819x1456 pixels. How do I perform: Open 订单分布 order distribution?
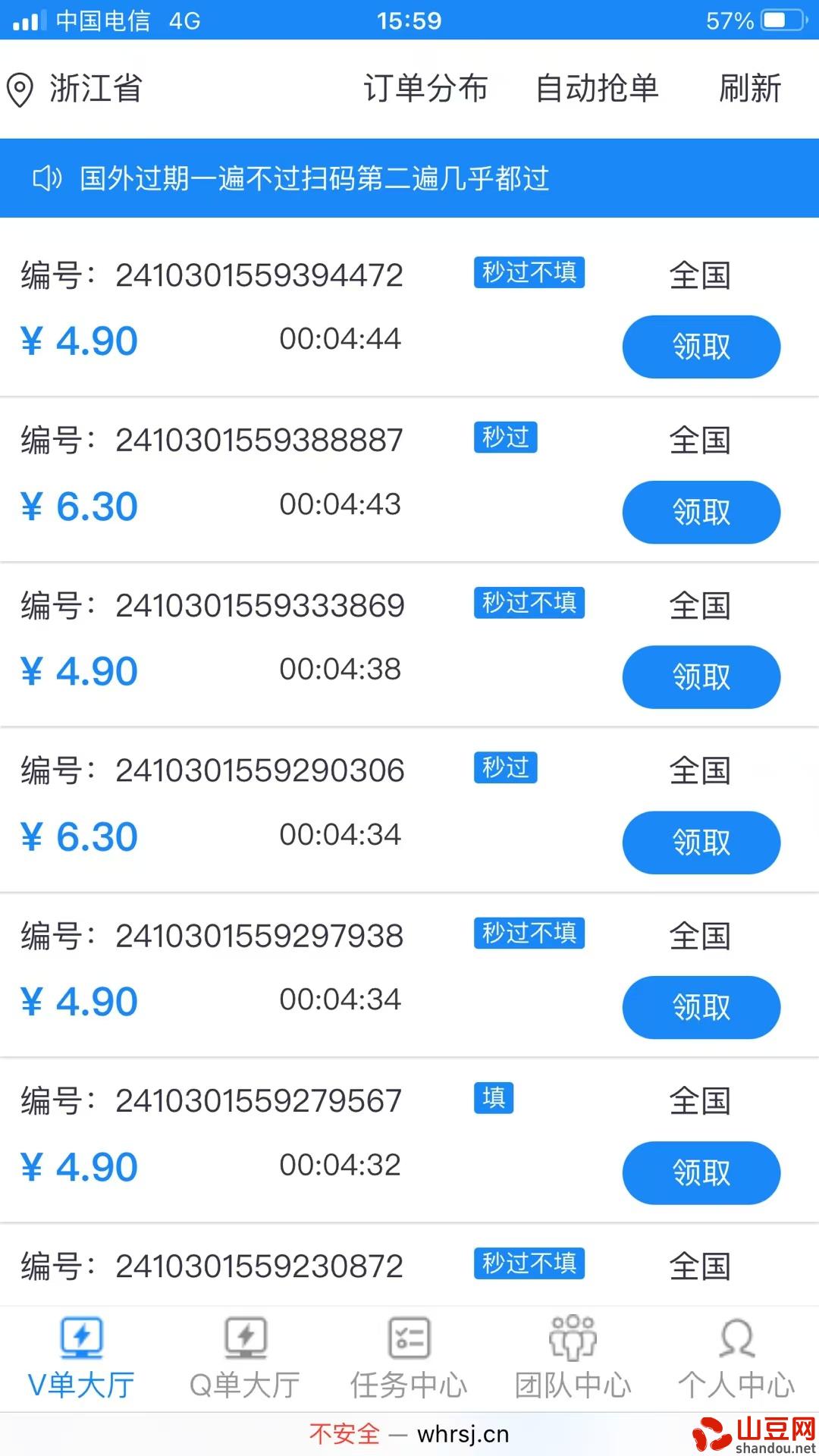[x=425, y=89]
